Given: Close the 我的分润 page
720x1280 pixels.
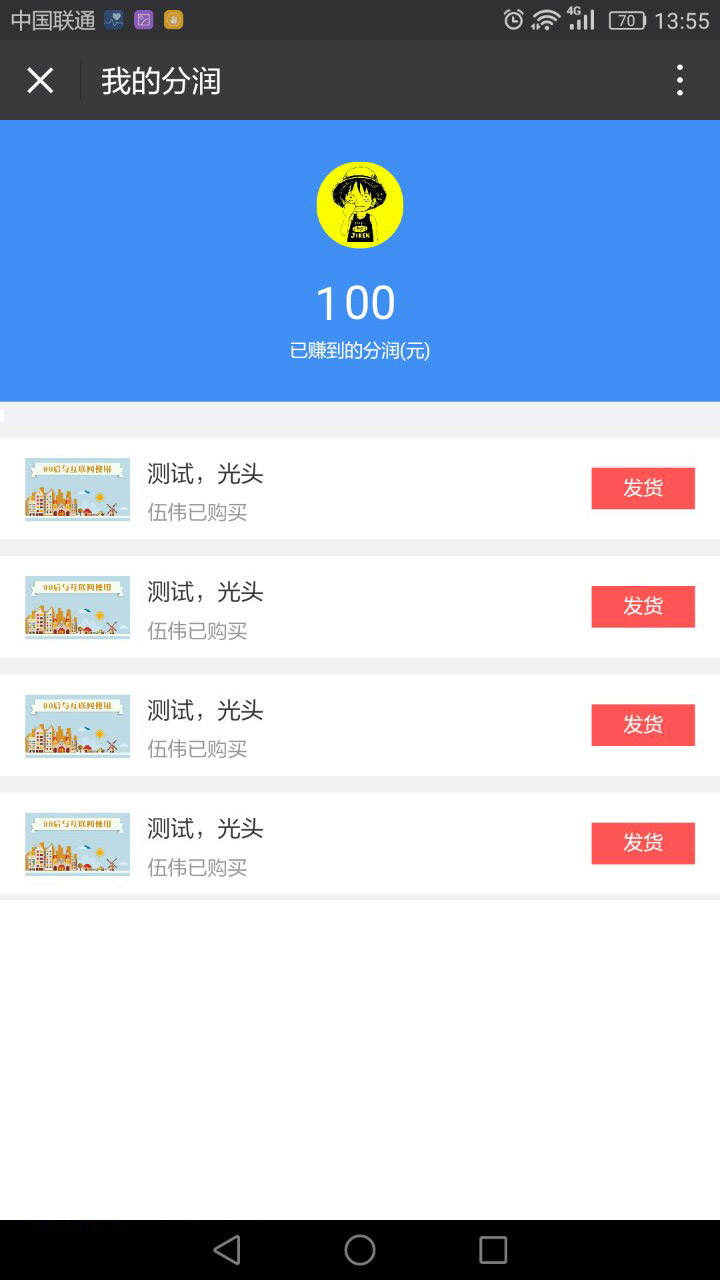Looking at the screenshot, I should [x=40, y=80].
